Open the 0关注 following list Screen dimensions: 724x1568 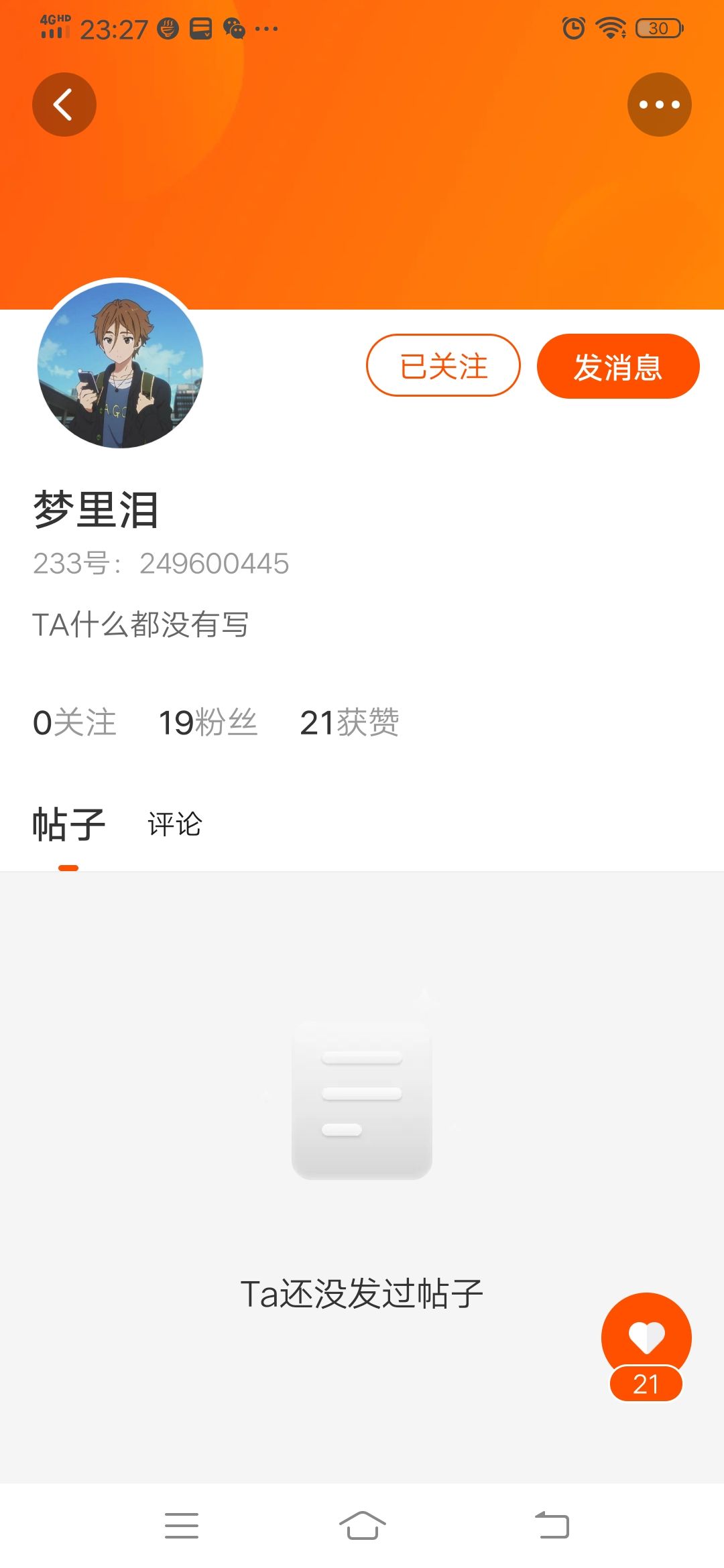[x=74, y=722]
